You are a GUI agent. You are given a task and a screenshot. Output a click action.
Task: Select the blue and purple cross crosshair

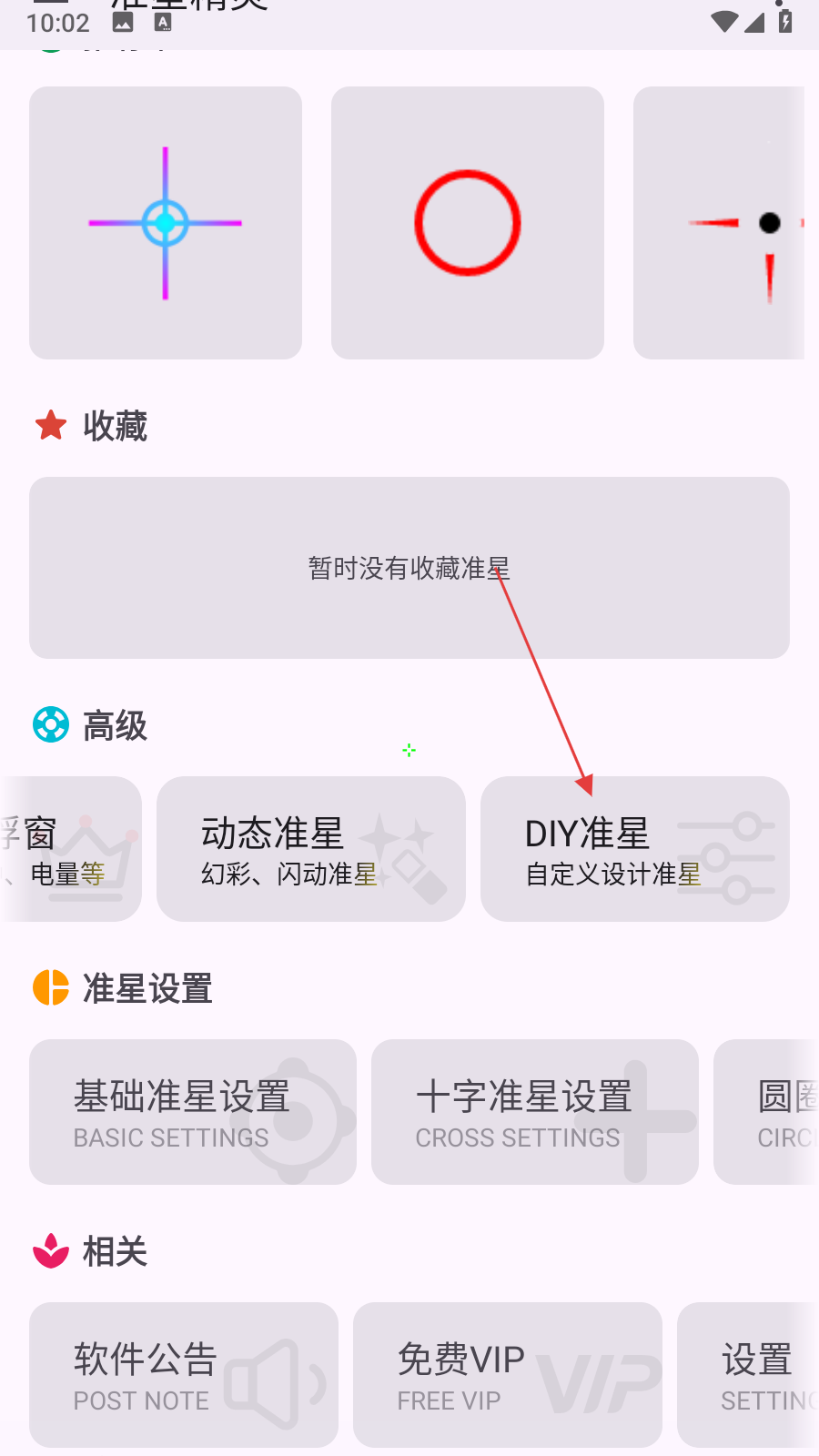(x=166, y=223)
